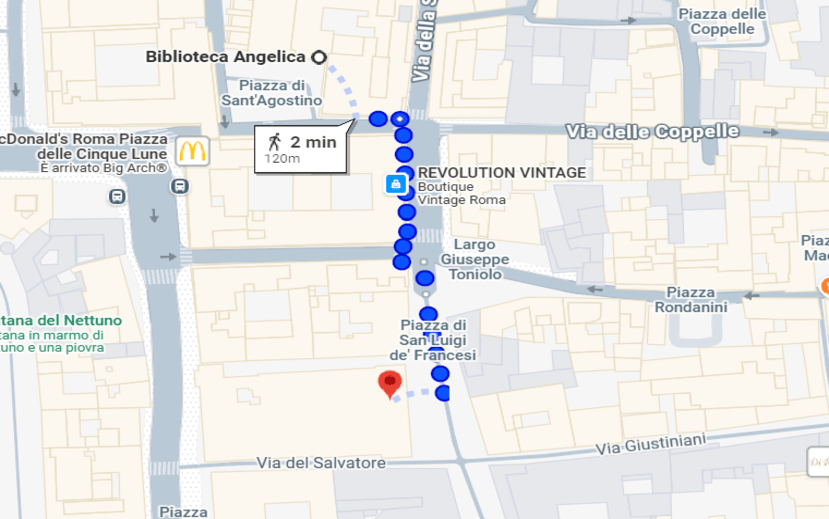Open the bus stop icon below McDonald's
829x519 pixels.
[180, 186]
